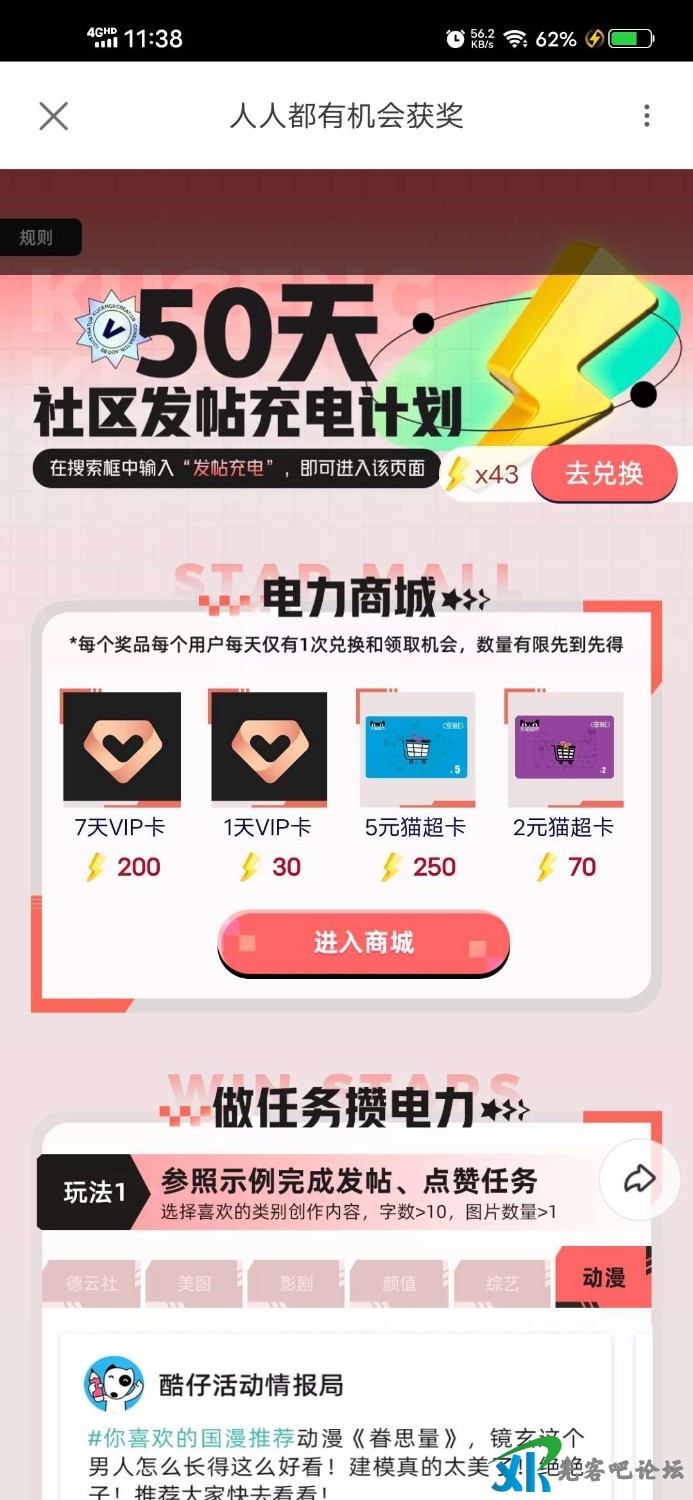
Task: Enter the mall via 进入商城
Action: click(x=364, y=943)
